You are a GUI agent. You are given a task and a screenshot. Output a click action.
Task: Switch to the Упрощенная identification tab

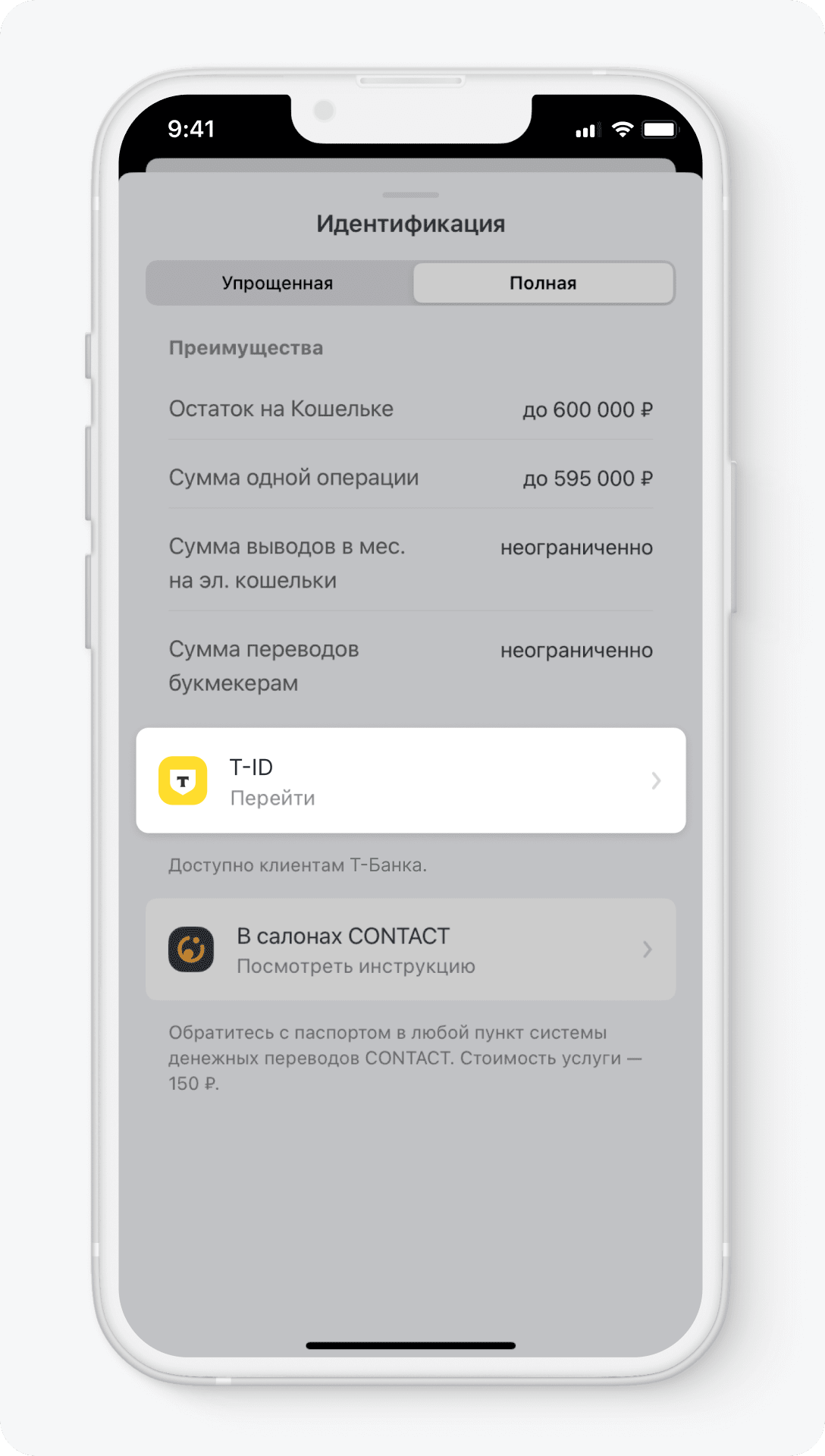(x=278, y=283)
